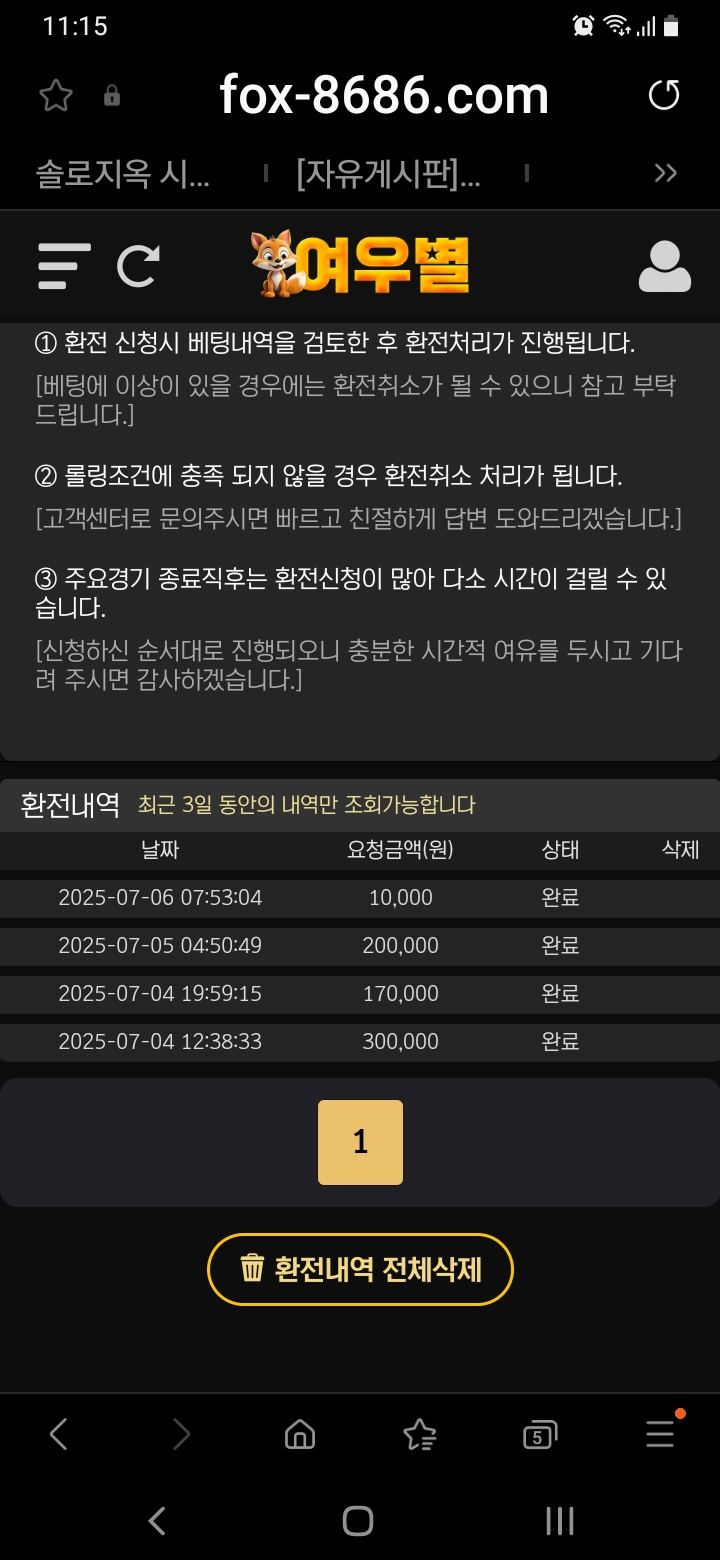Open the hamburger side menu
720x1560 pixels.
pyautogui.click(x=64, y=266)
